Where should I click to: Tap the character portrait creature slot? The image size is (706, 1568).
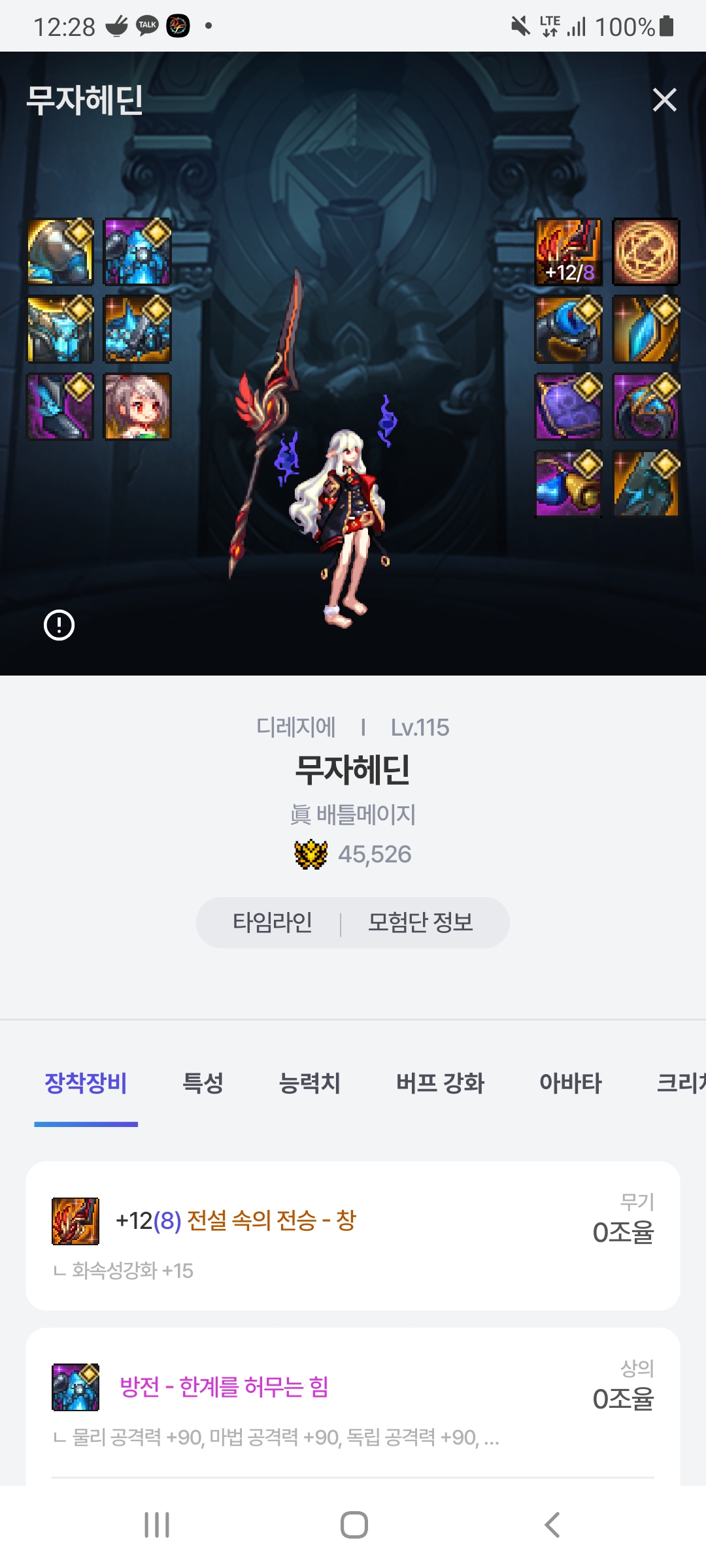coord(137,406)
